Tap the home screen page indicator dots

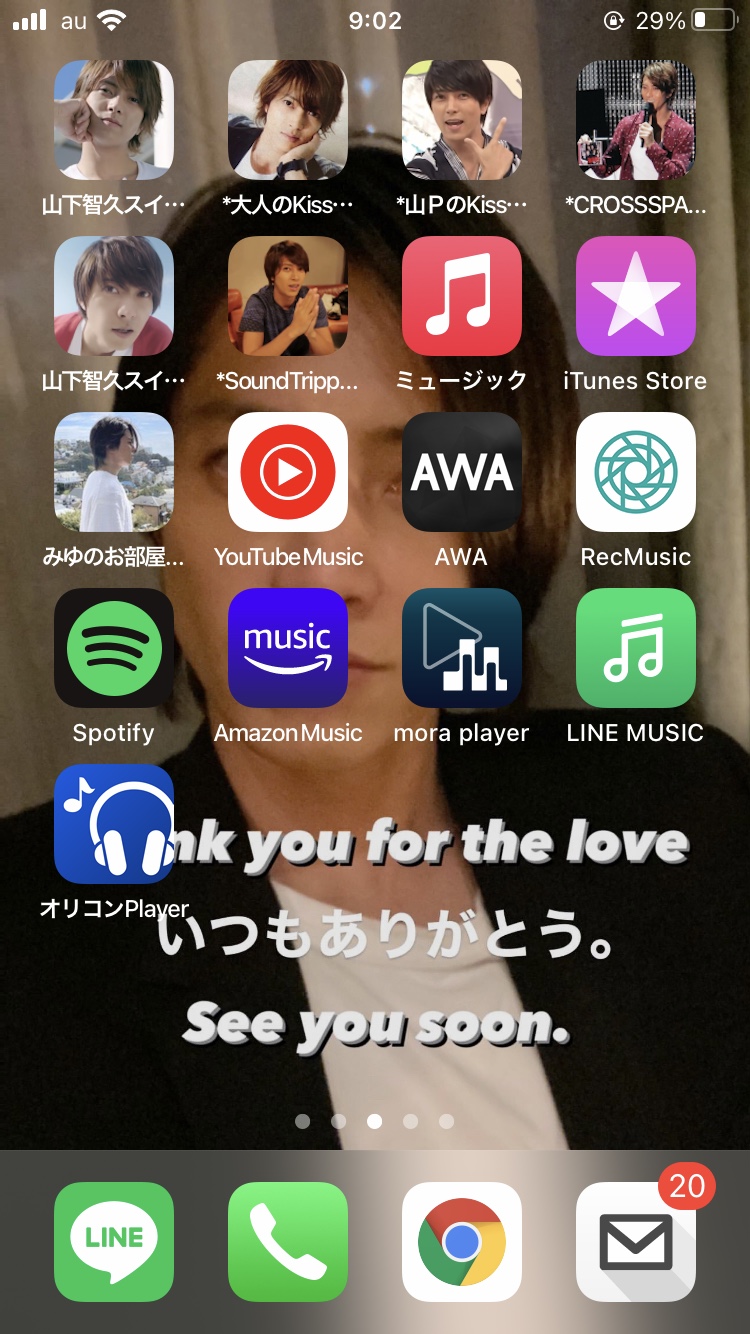point(375,1121)
